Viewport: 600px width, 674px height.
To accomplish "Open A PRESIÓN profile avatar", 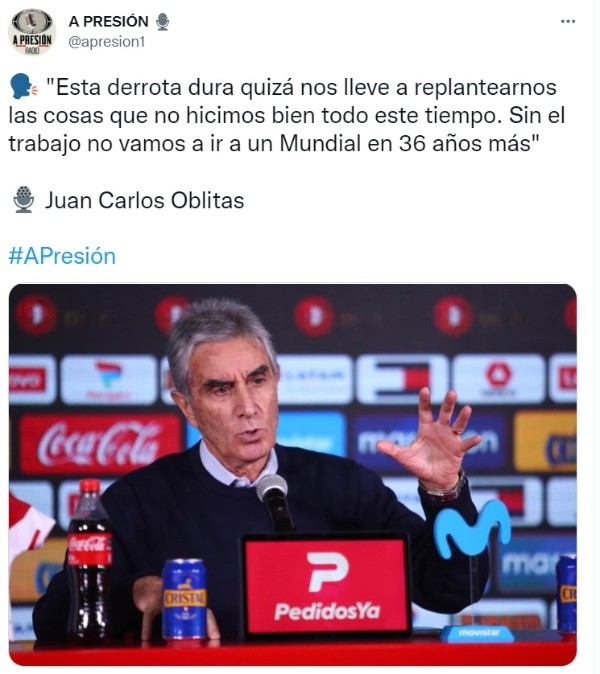I will click(32, 31).
